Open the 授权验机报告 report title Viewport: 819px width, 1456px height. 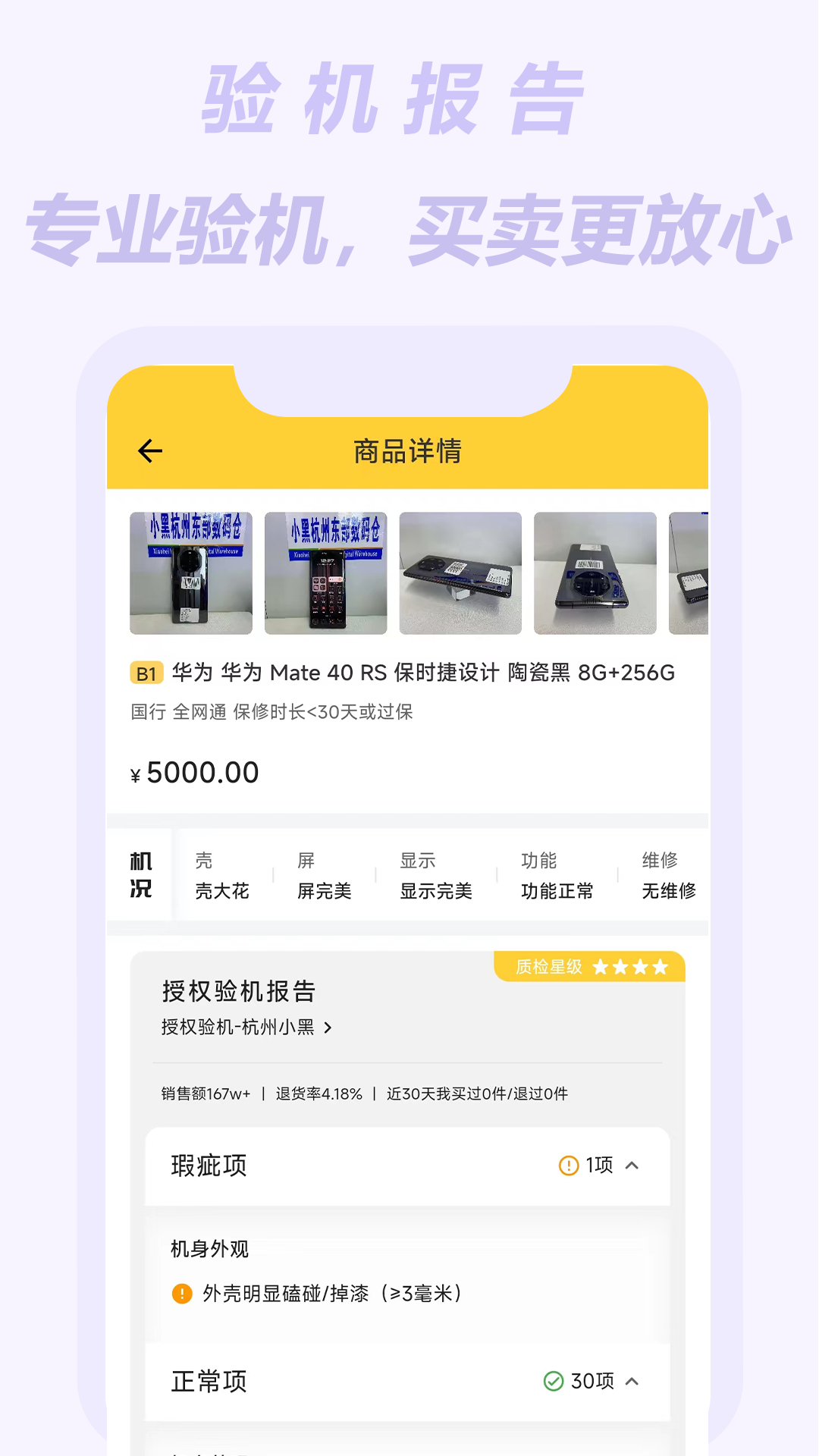238,991
